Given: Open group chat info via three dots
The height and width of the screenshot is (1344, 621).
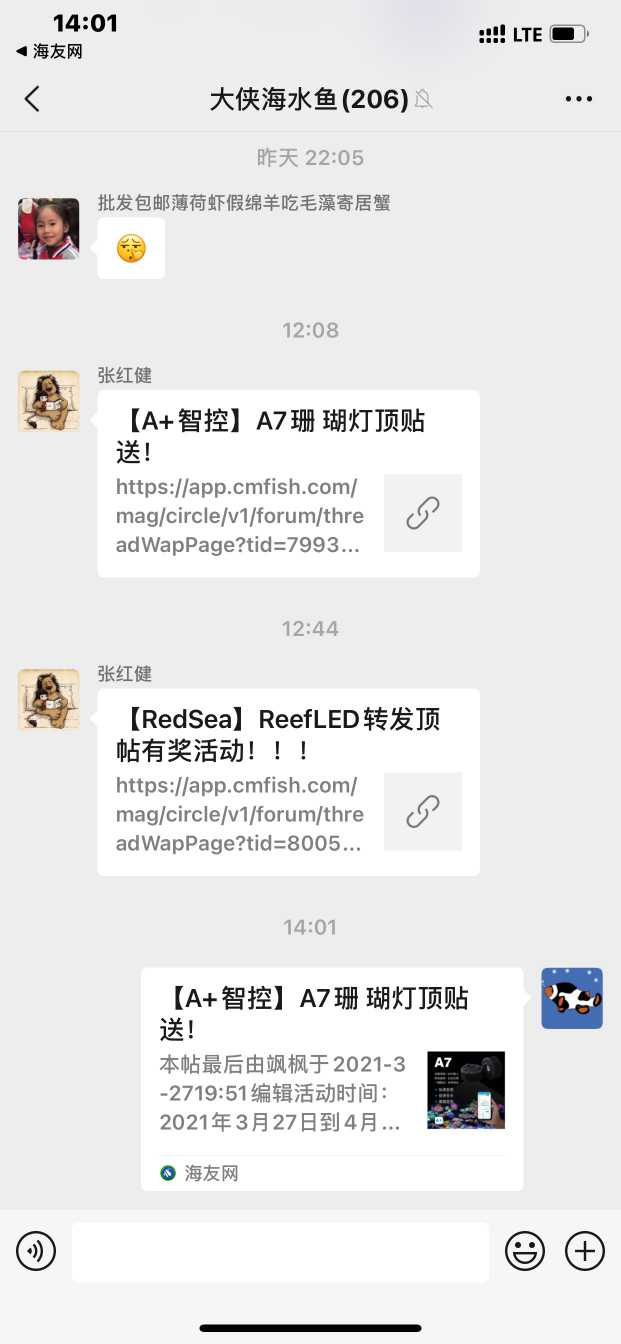Looking at the screenshot, I should click(579, 99).
